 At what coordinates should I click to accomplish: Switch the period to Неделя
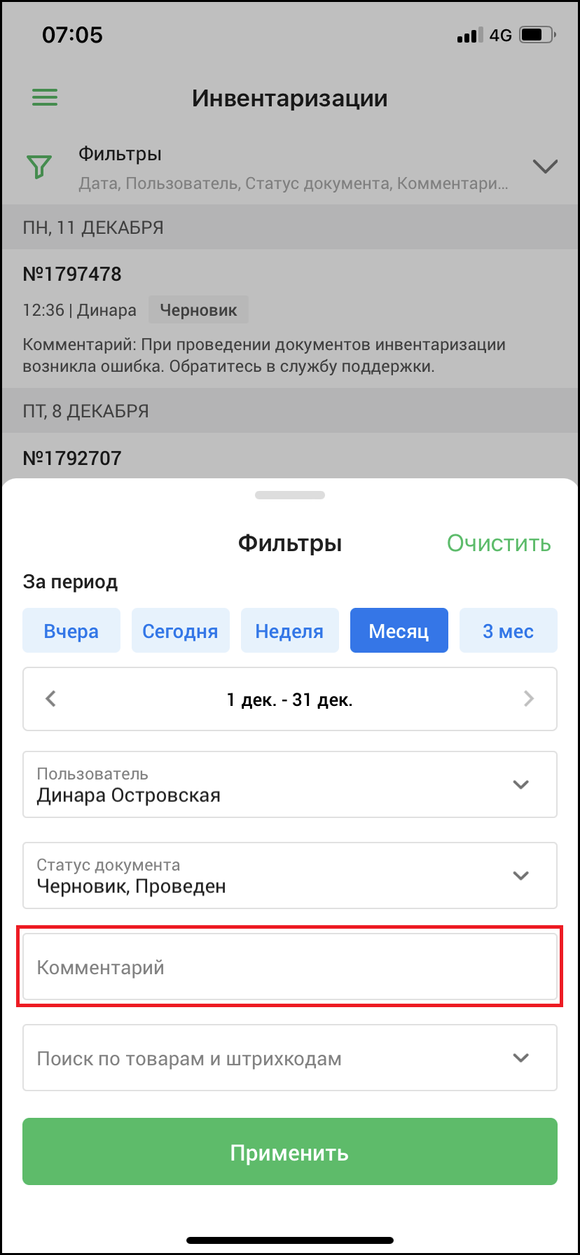[289, 631]
